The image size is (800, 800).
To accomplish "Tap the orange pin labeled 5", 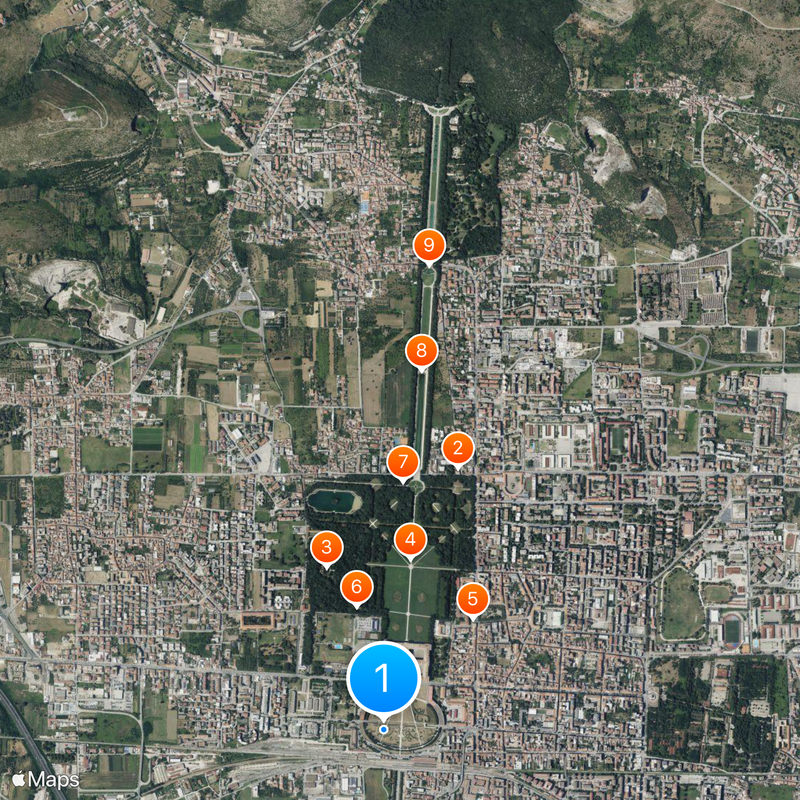I will coord(473,599).
